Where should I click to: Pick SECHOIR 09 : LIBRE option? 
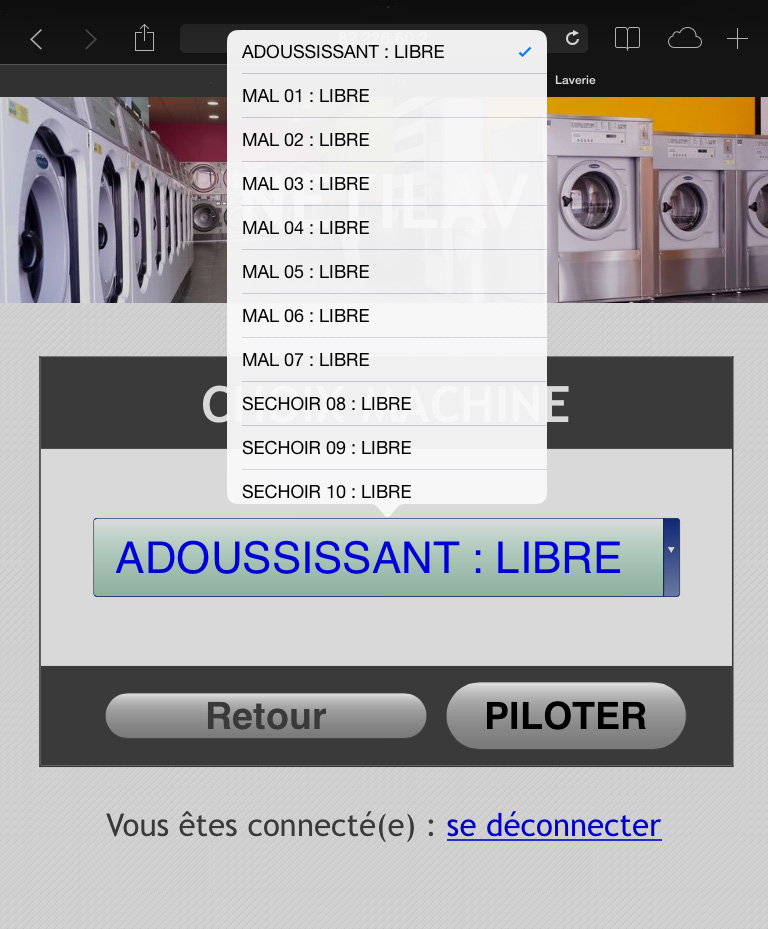click(x=385, y=448)
